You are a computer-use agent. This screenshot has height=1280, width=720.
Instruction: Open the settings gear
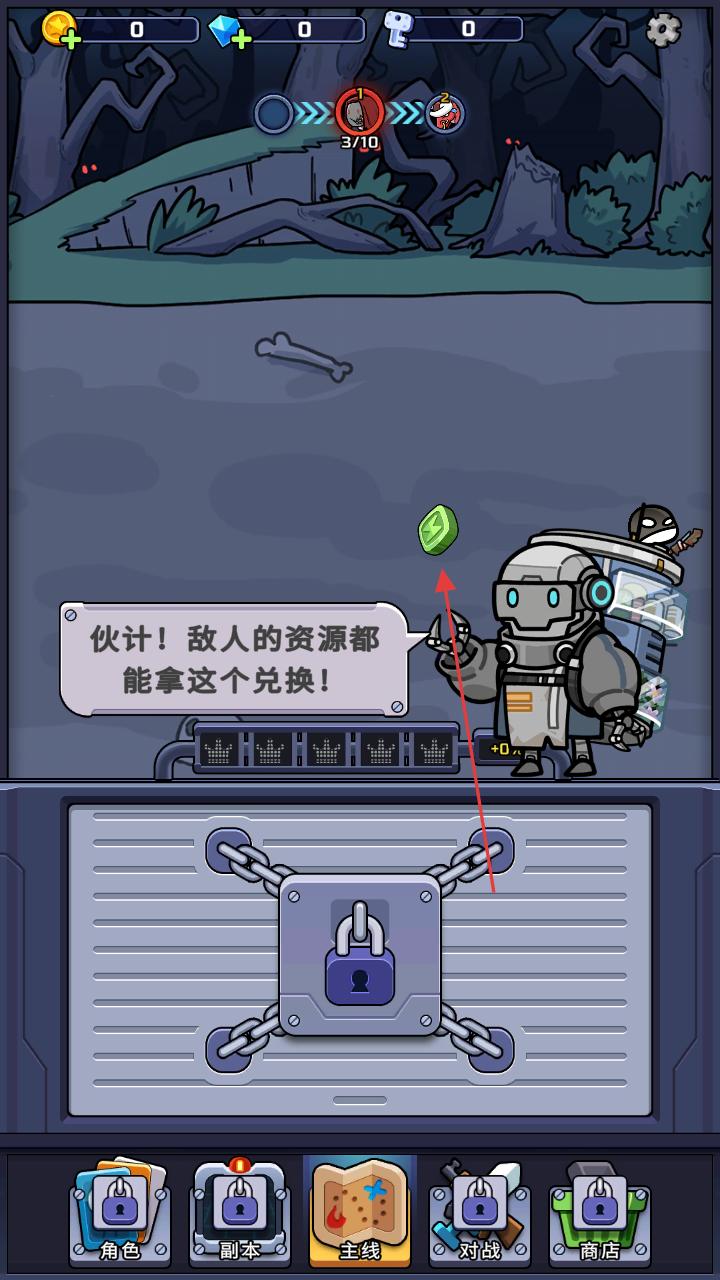[x=663, y=30]
